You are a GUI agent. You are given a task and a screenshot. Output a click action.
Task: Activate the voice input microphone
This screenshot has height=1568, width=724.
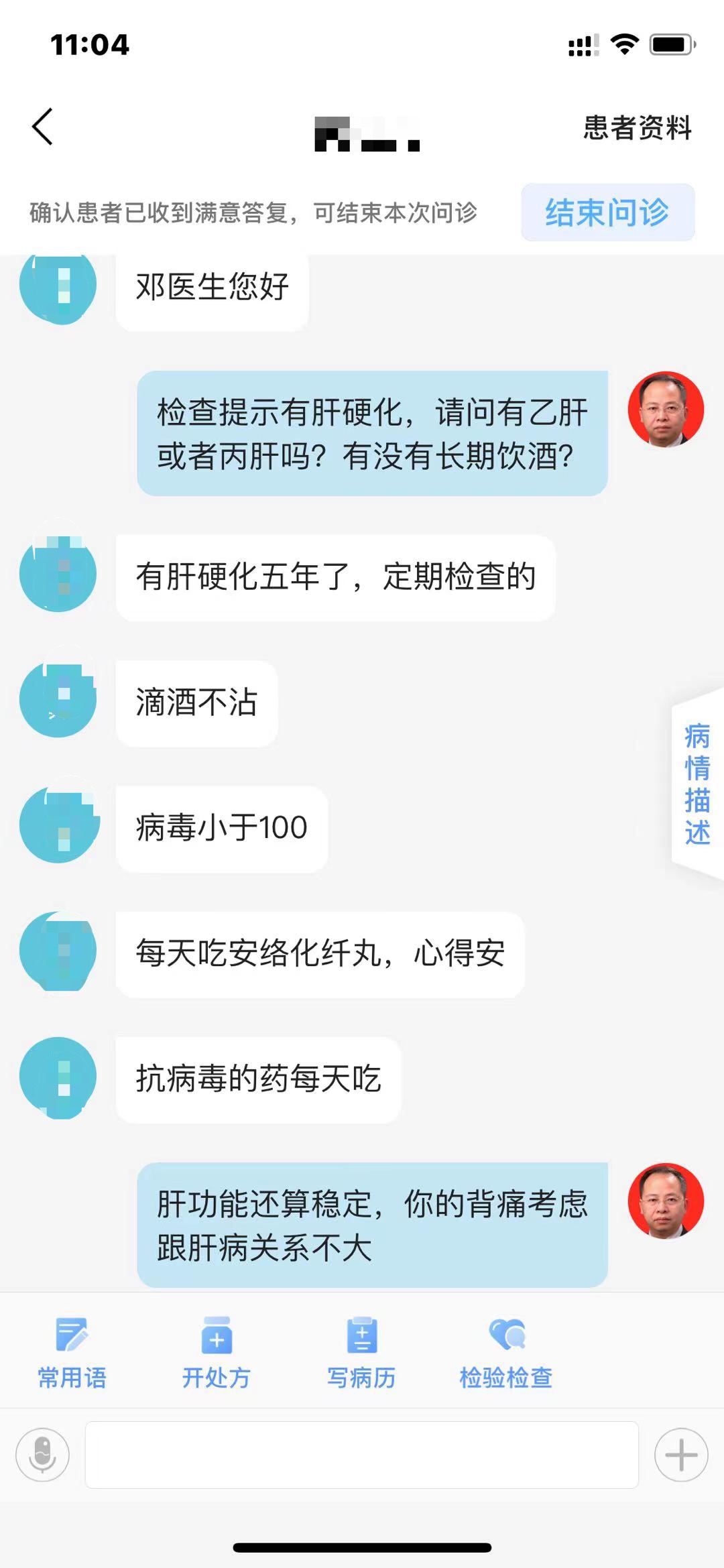coord(42,1467)
